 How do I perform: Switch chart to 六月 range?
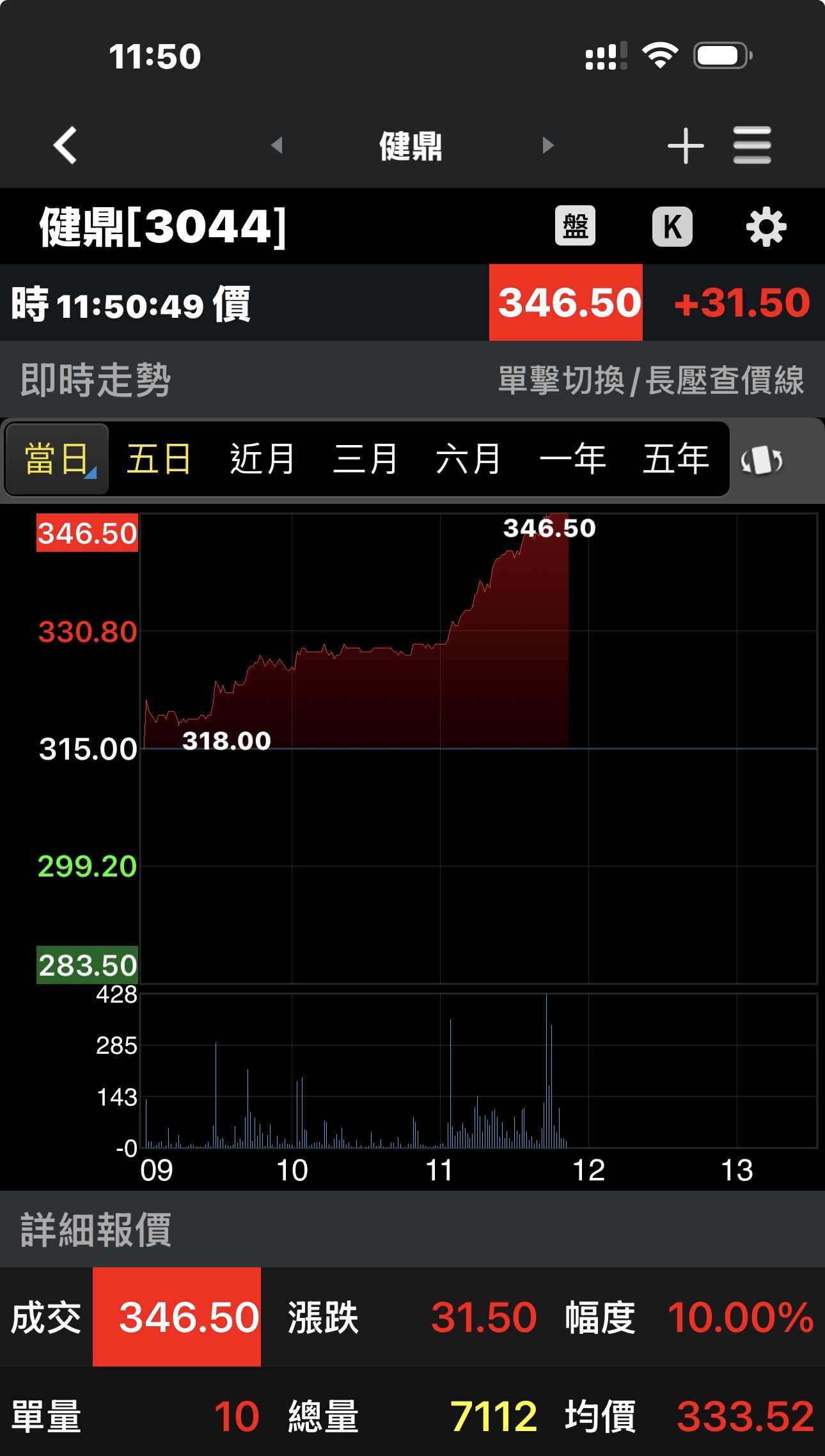[469, 459]
